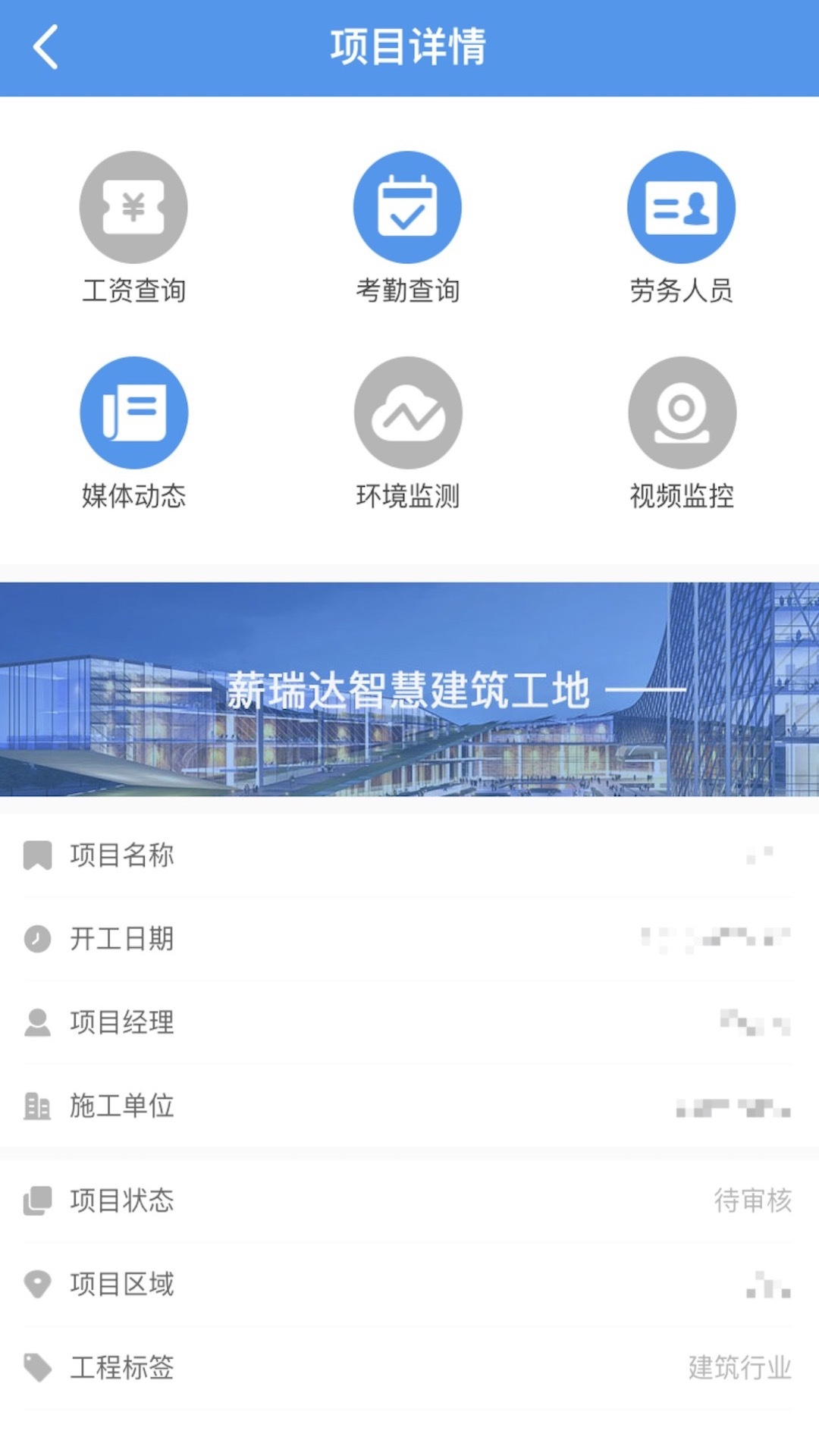Tap the back arrow to return
This screenshot has height=1456, width=819.
pos(45,47)
